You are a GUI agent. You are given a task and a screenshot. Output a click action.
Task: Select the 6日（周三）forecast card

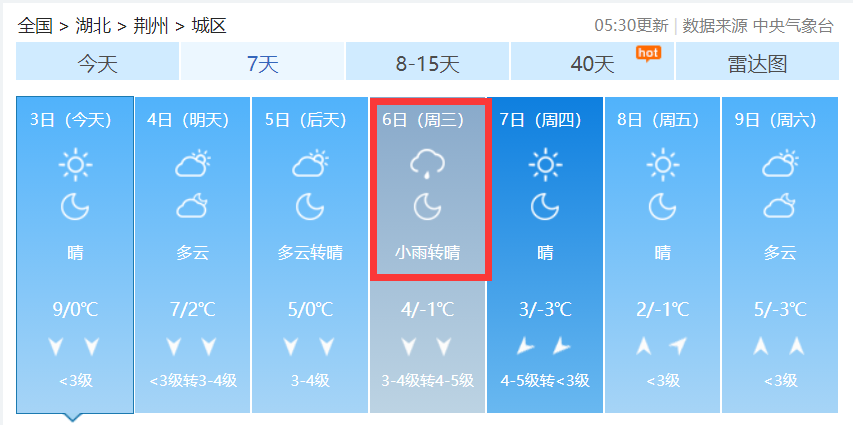428,255
